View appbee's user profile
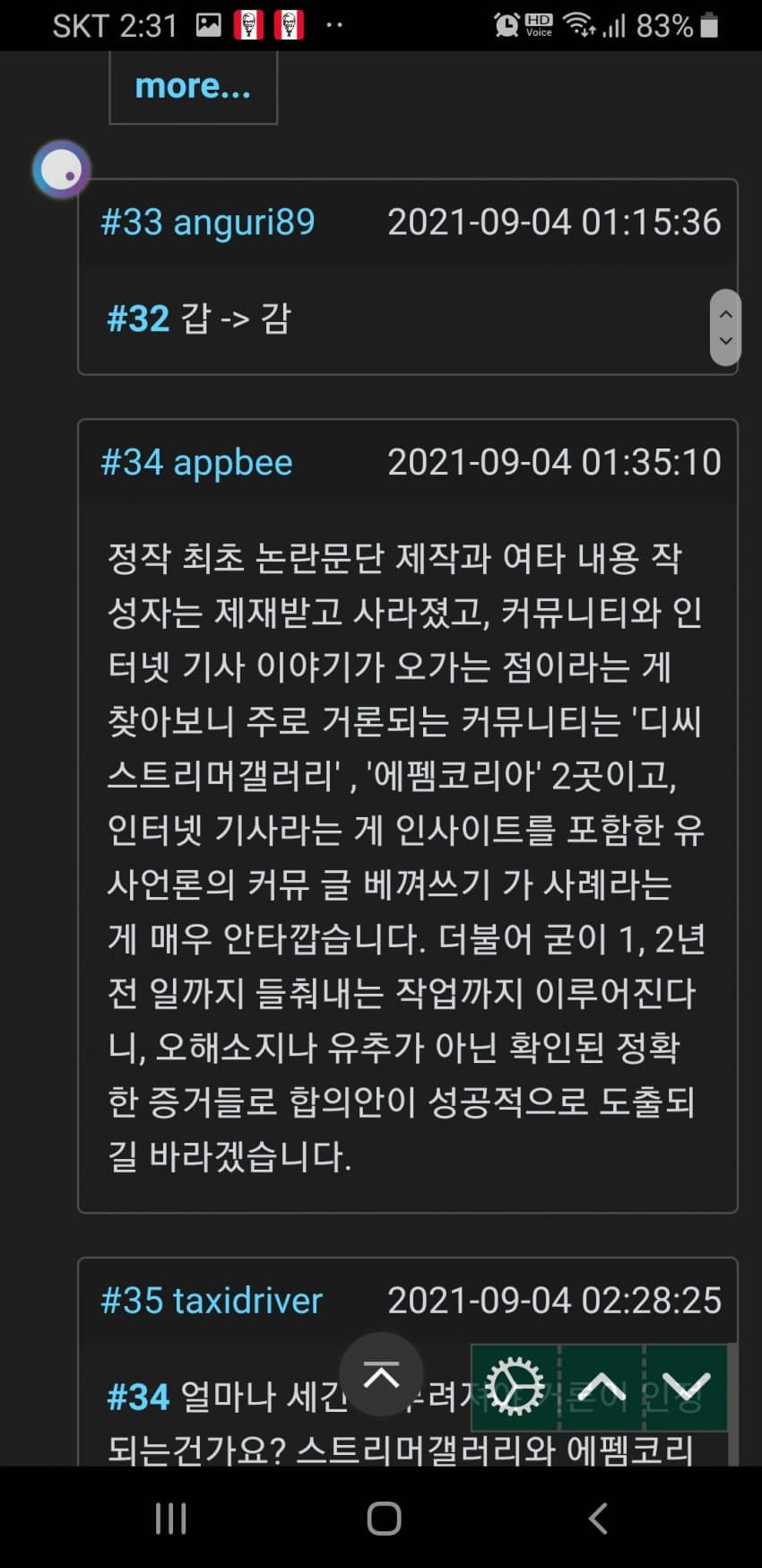This screenshot has height=1568, width=762. pyautogui.click(x=233, y=462)
